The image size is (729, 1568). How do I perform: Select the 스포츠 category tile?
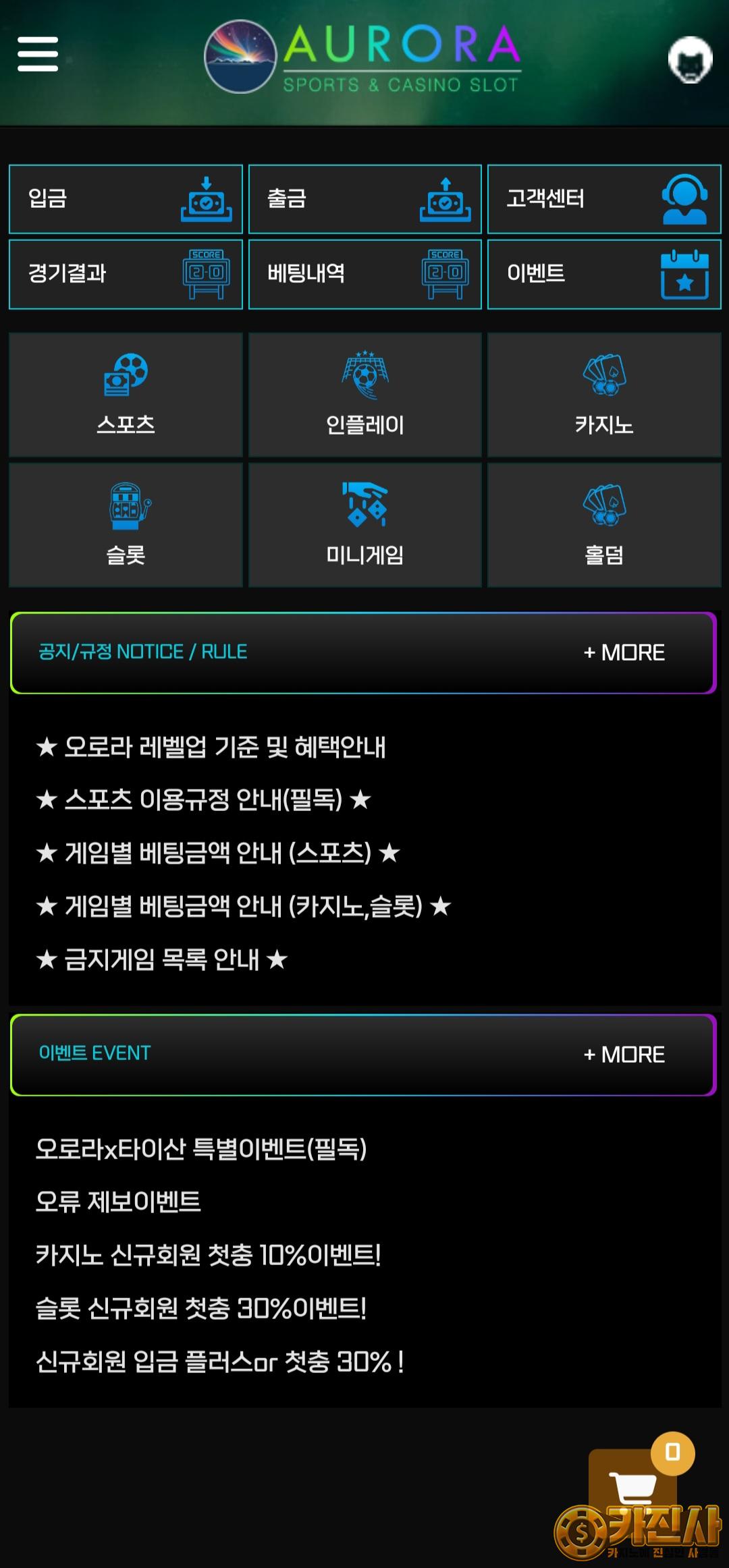(126, 395)
